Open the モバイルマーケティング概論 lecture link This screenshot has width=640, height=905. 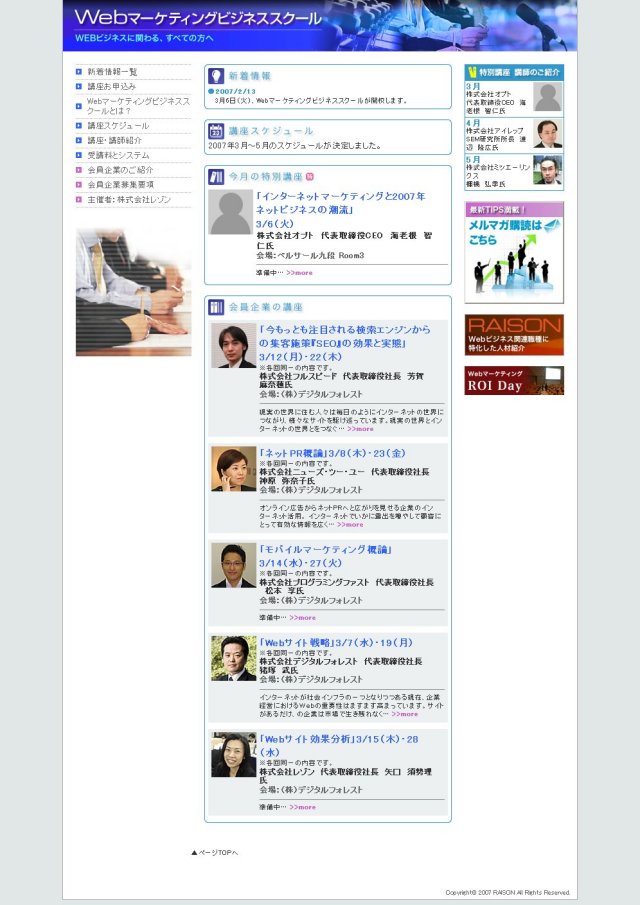click(325, 550)
